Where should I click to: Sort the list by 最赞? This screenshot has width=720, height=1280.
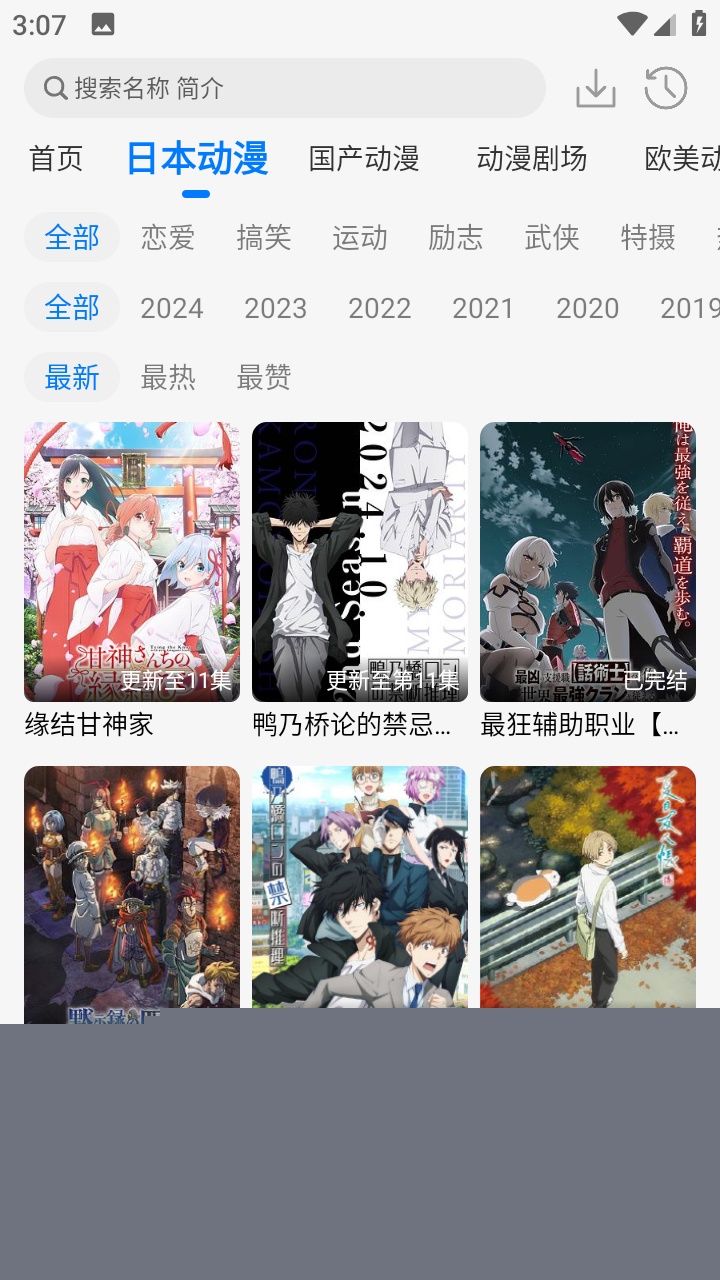pos(264,378)
